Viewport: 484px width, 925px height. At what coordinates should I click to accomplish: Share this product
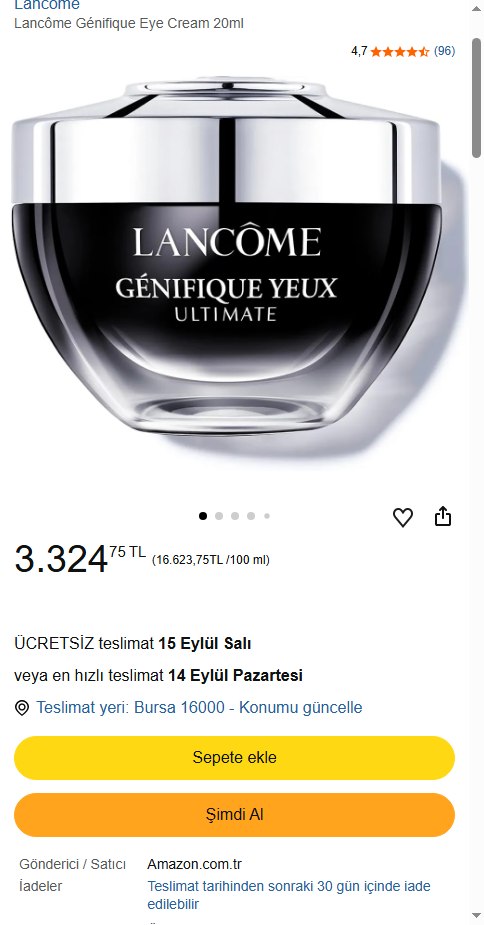(443, 516)
